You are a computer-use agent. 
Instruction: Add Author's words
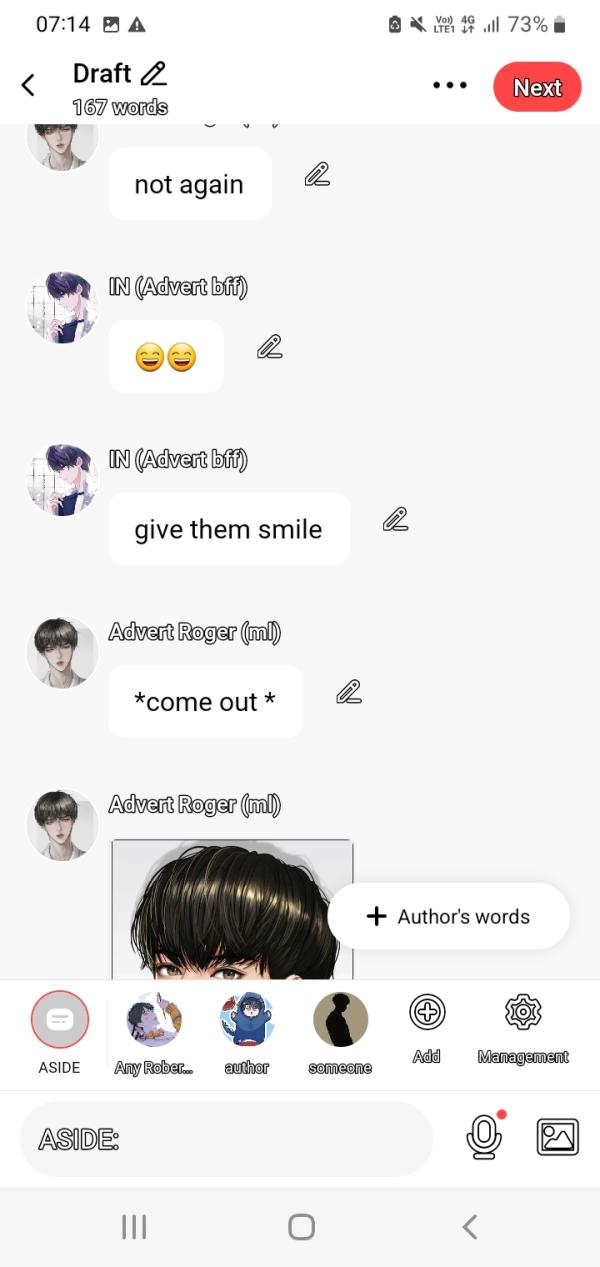pos(449,916)
